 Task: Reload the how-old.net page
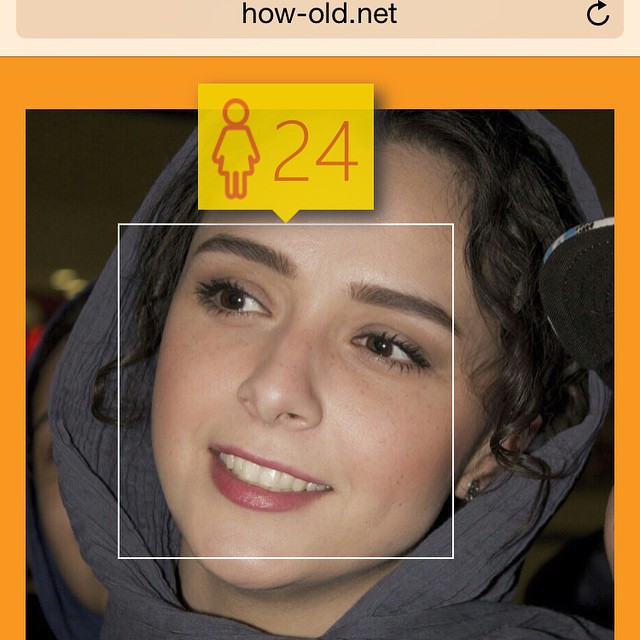[597, 13]
